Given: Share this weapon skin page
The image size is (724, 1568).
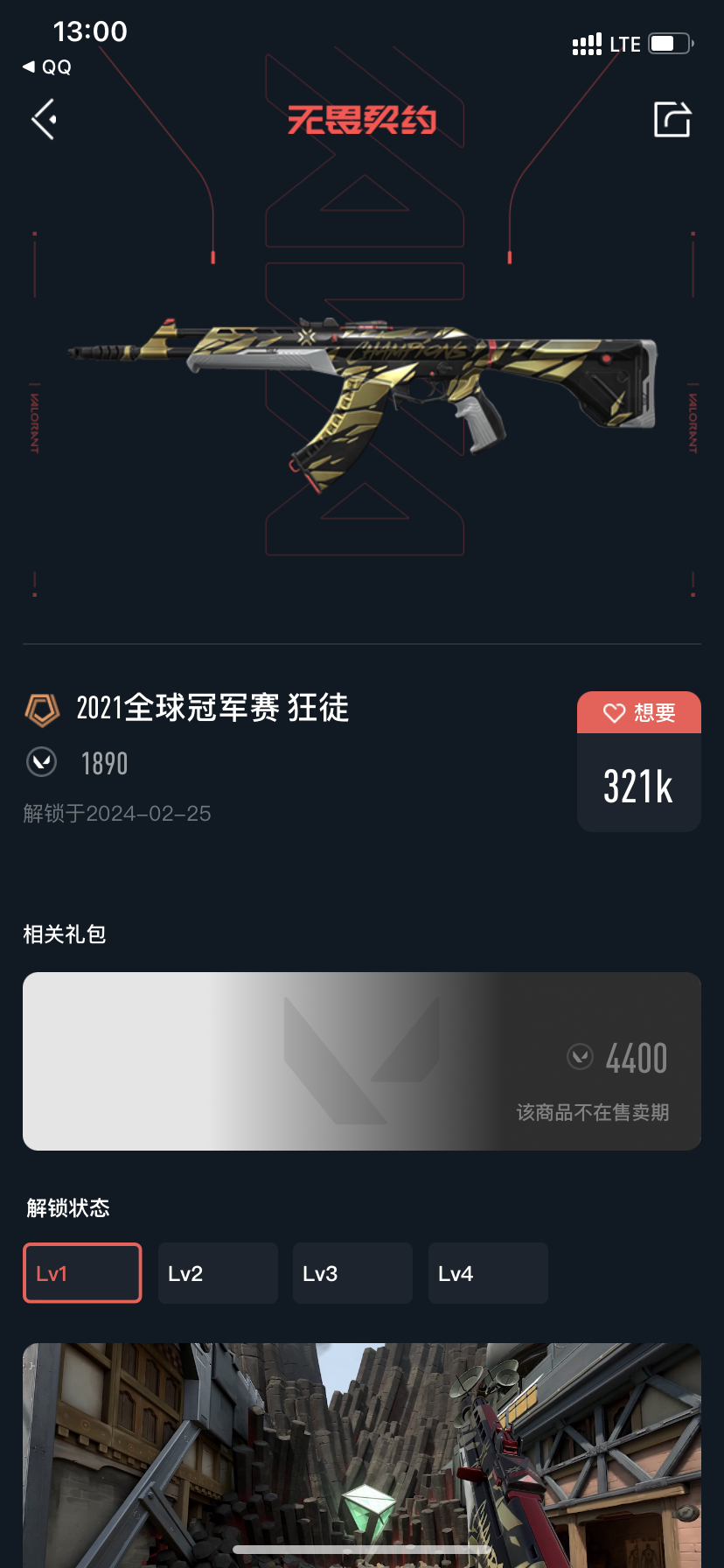Looking at the screenshot, I should [672, 119].
